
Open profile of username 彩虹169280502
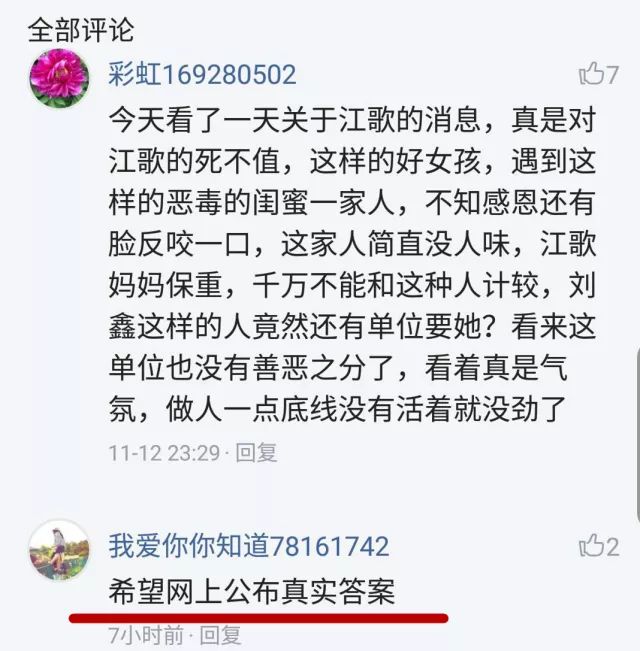pyautogui.click(x=203, y=75)
